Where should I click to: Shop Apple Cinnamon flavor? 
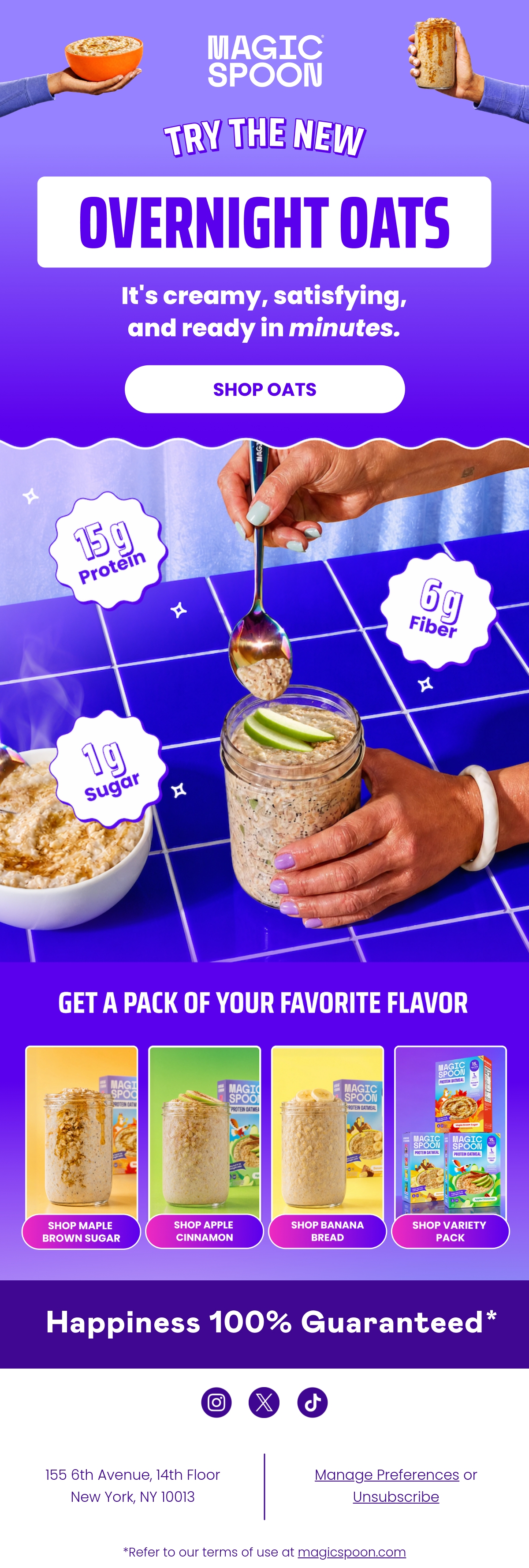click(204, 1231)
